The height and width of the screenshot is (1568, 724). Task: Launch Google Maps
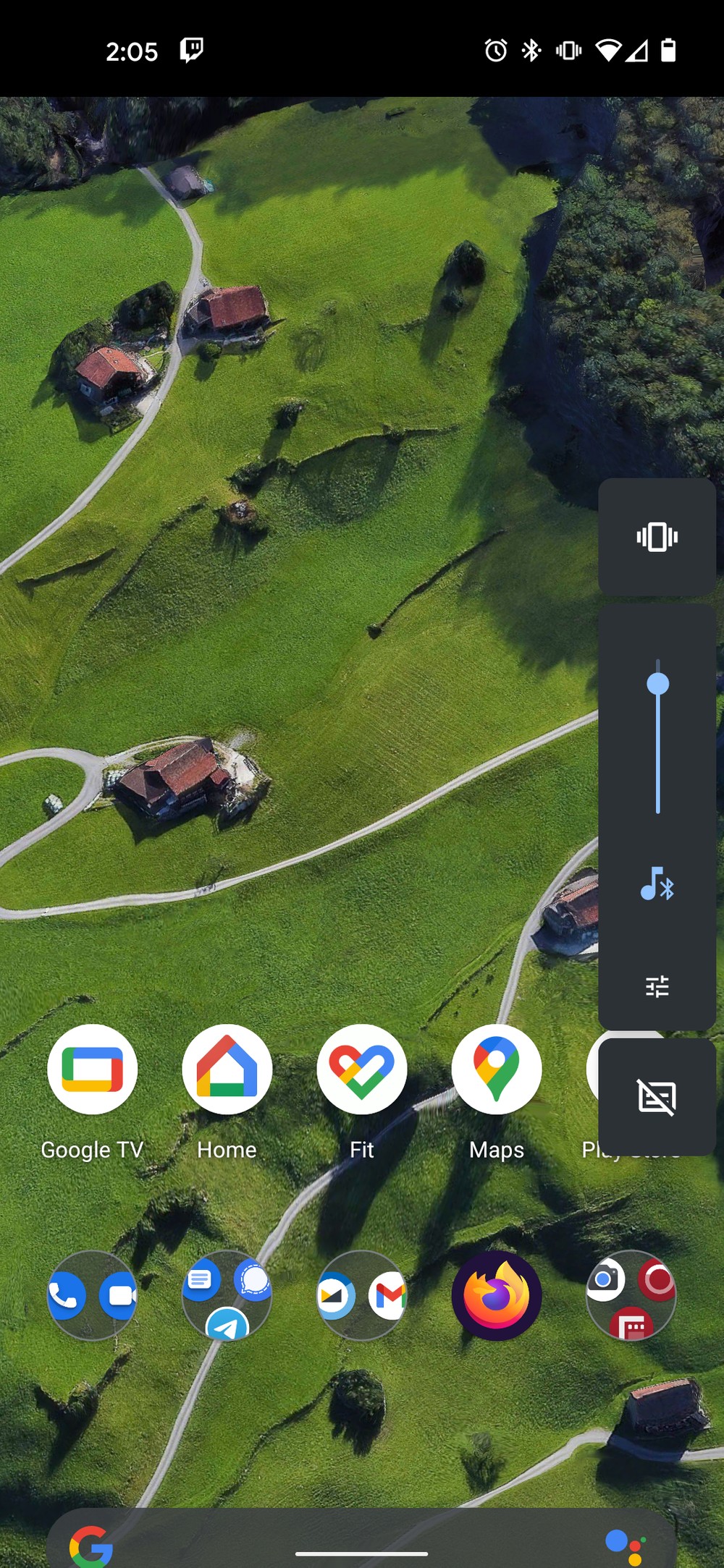coord(496,1069)
